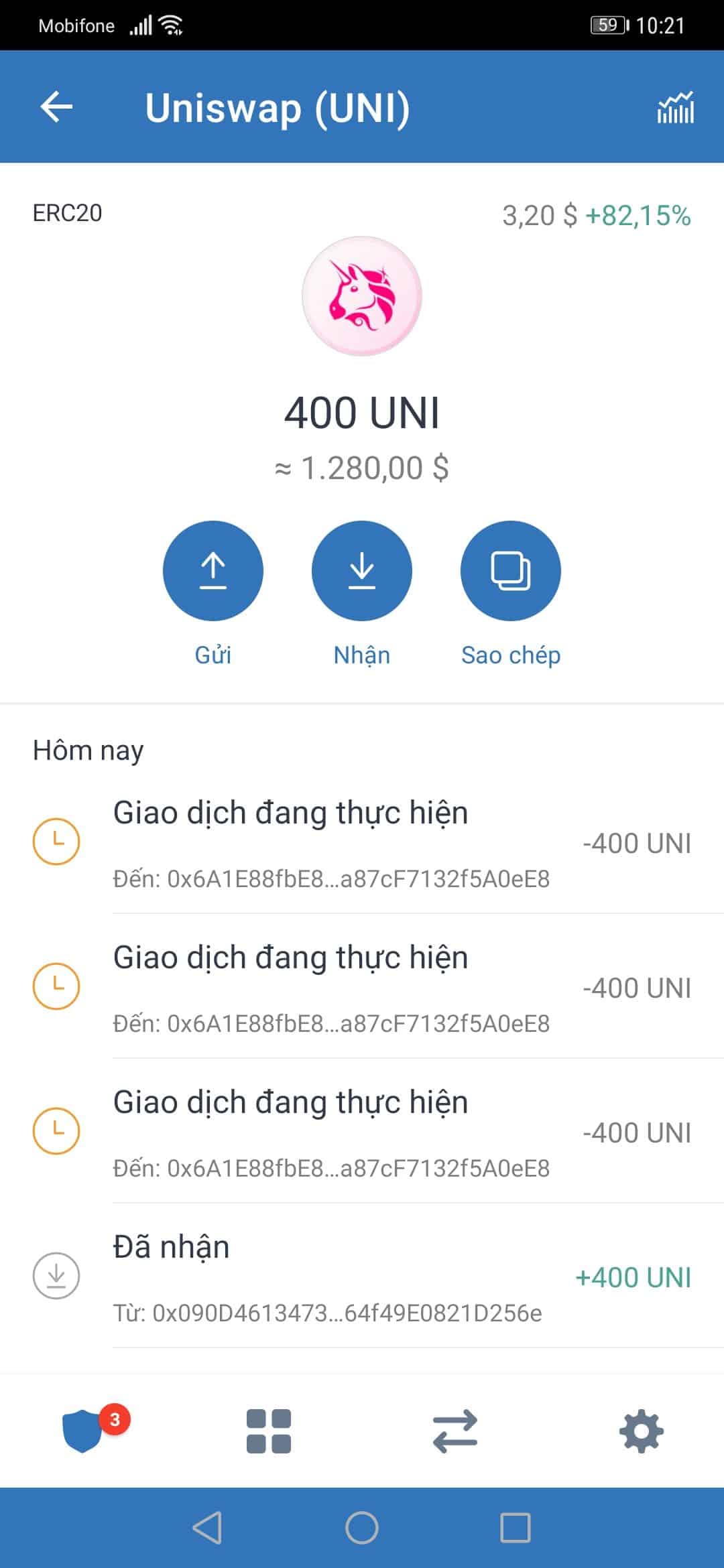Switch to the DApps grid tab
724x1568 pixels.
point(269,1431)
